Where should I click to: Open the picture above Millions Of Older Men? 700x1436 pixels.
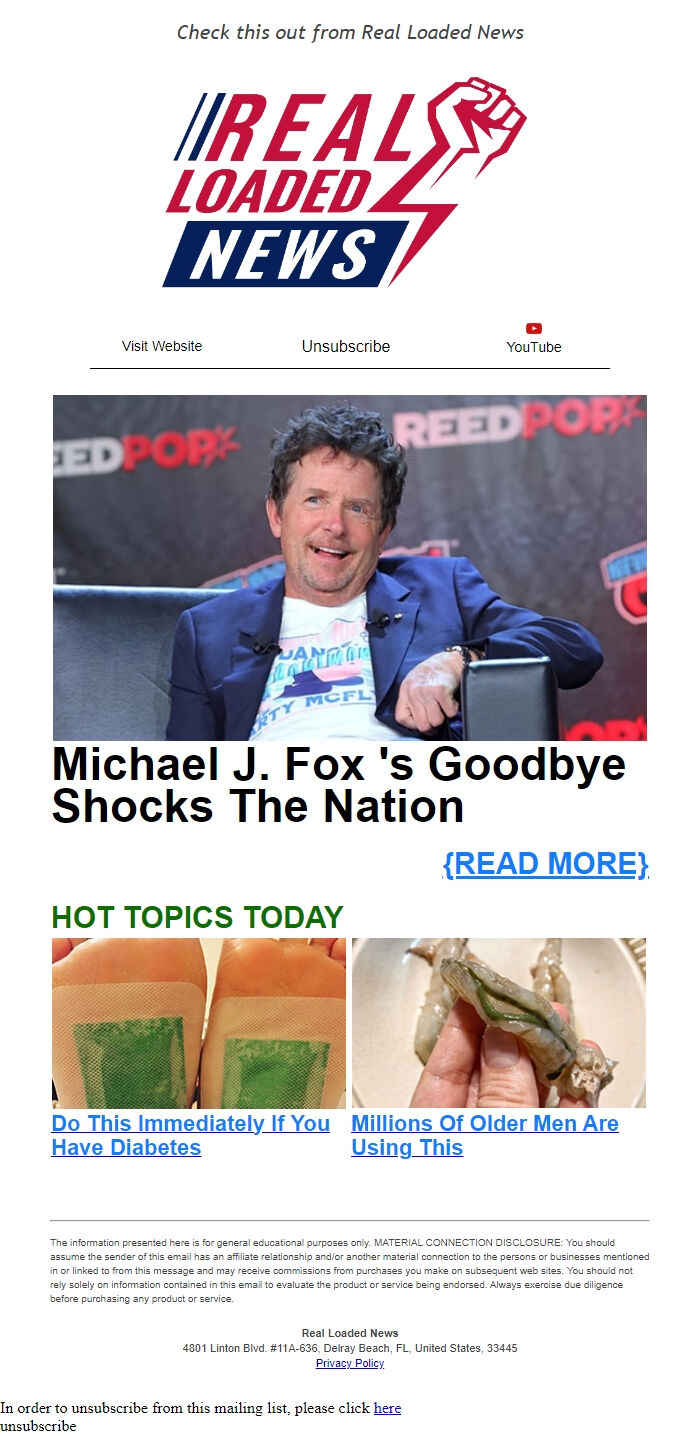[x=498, y=1022]
